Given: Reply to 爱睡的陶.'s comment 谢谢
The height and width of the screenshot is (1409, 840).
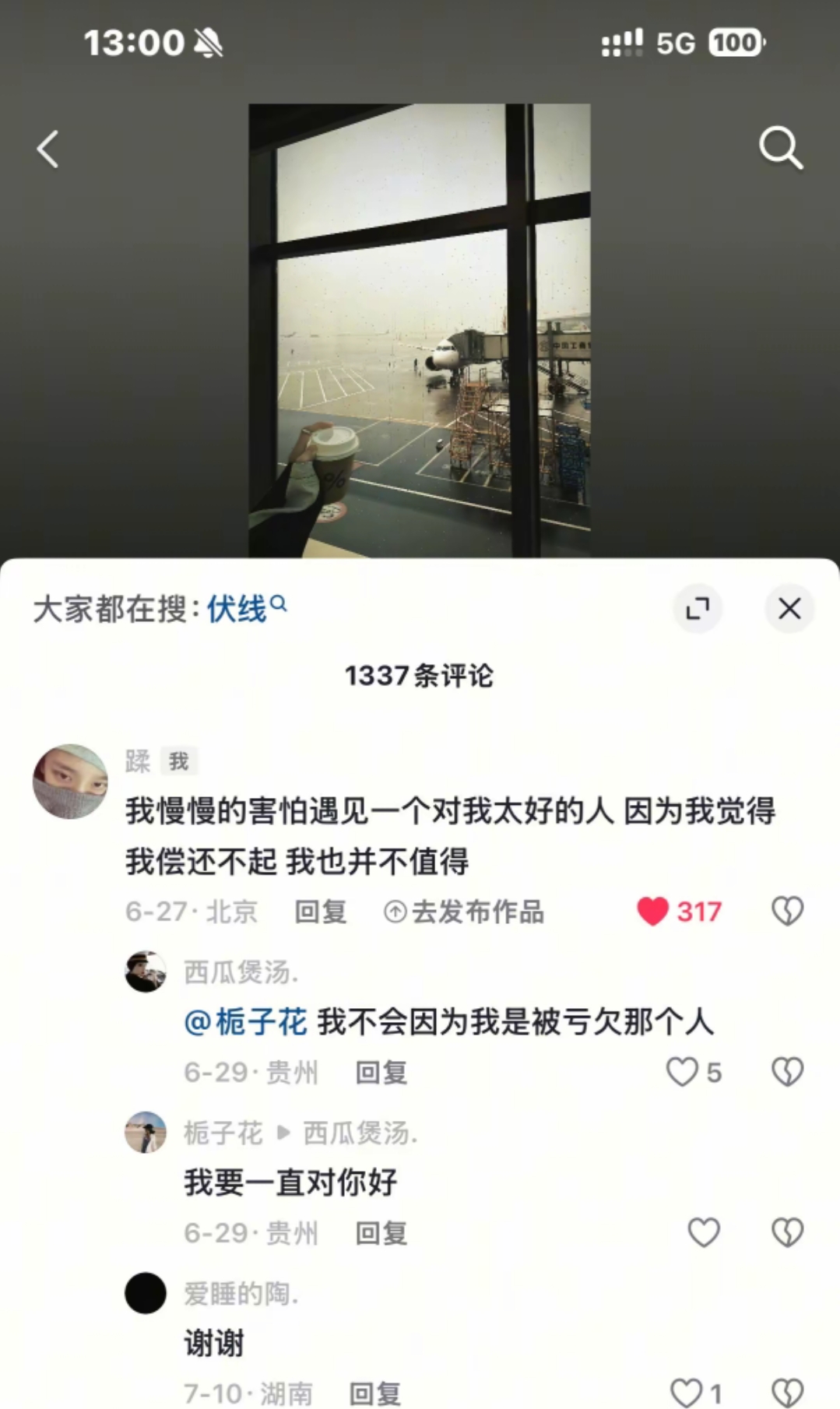Looking at the screenshot, I should tap(374, 1393).
